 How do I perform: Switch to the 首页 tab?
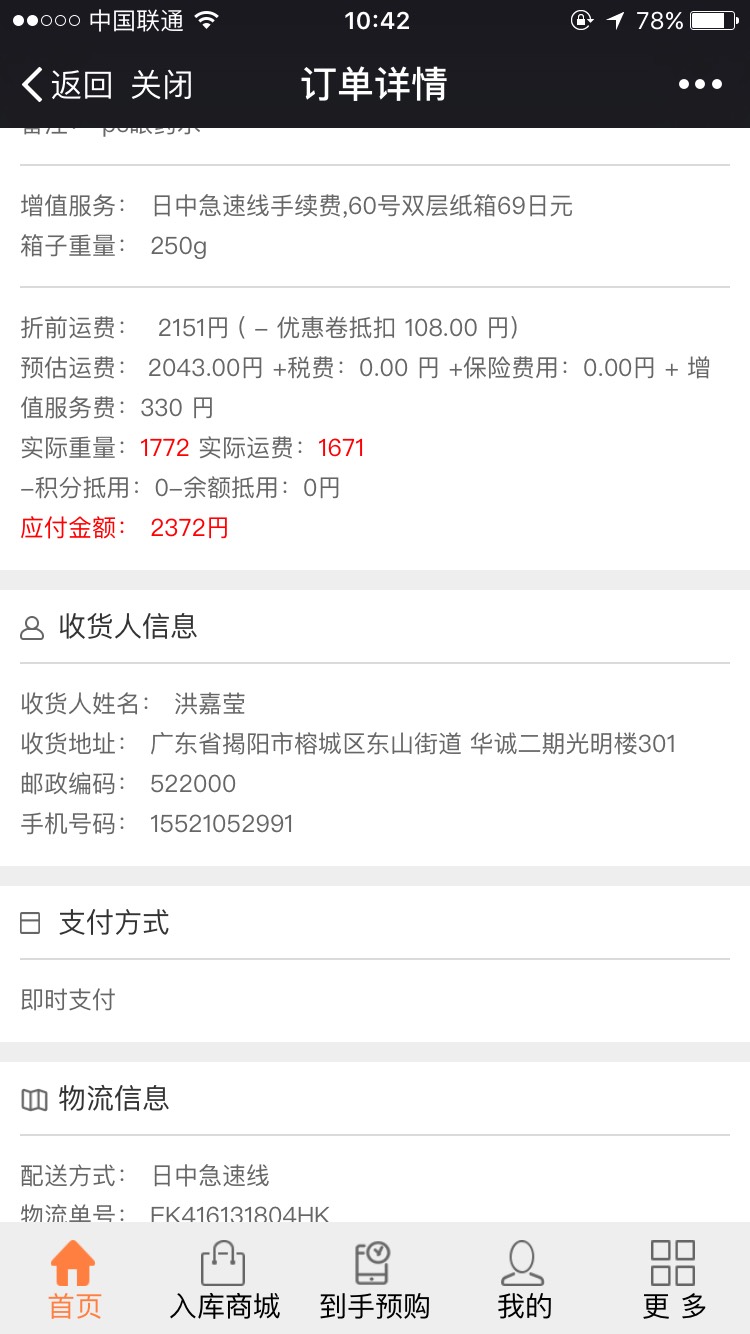[x=75, y=1279]
